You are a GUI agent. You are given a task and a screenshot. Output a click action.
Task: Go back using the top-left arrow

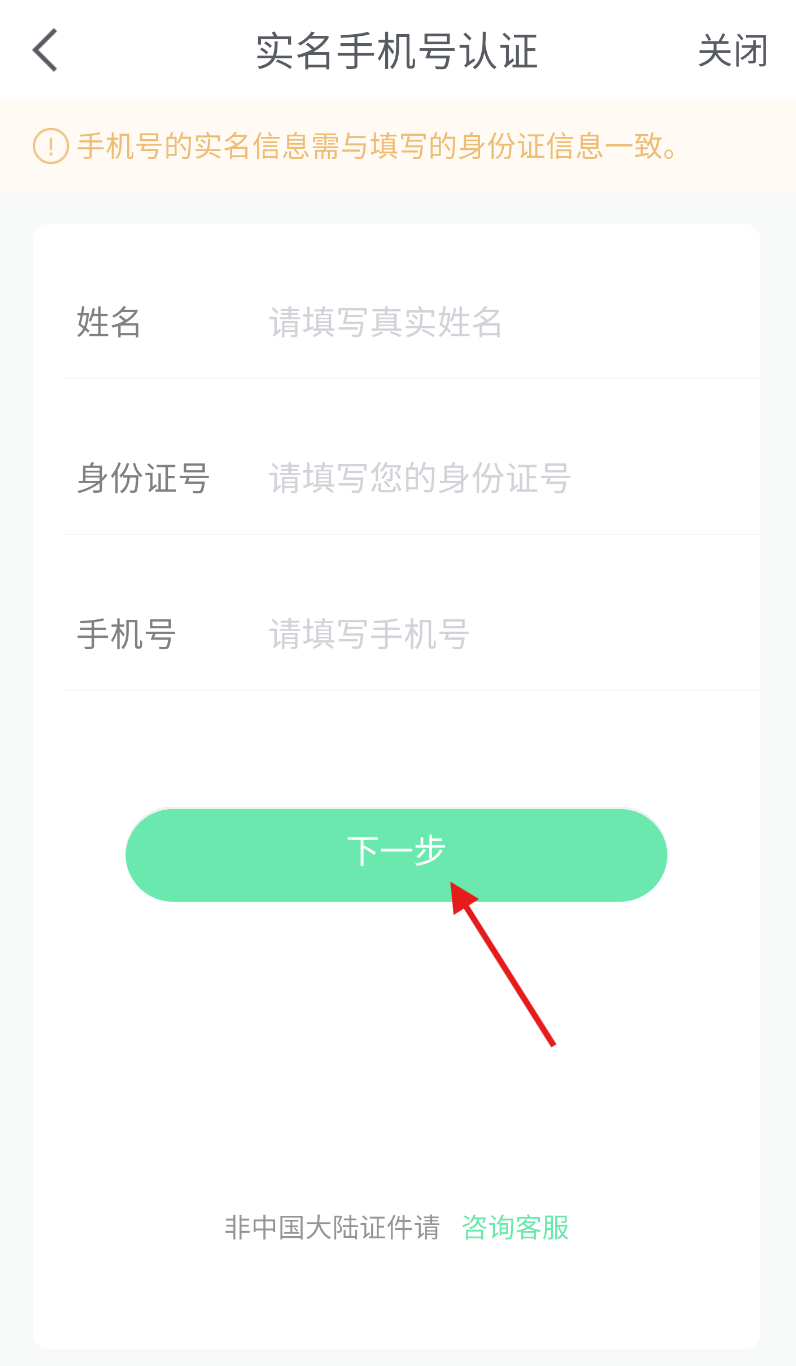[x=45, y=51]
